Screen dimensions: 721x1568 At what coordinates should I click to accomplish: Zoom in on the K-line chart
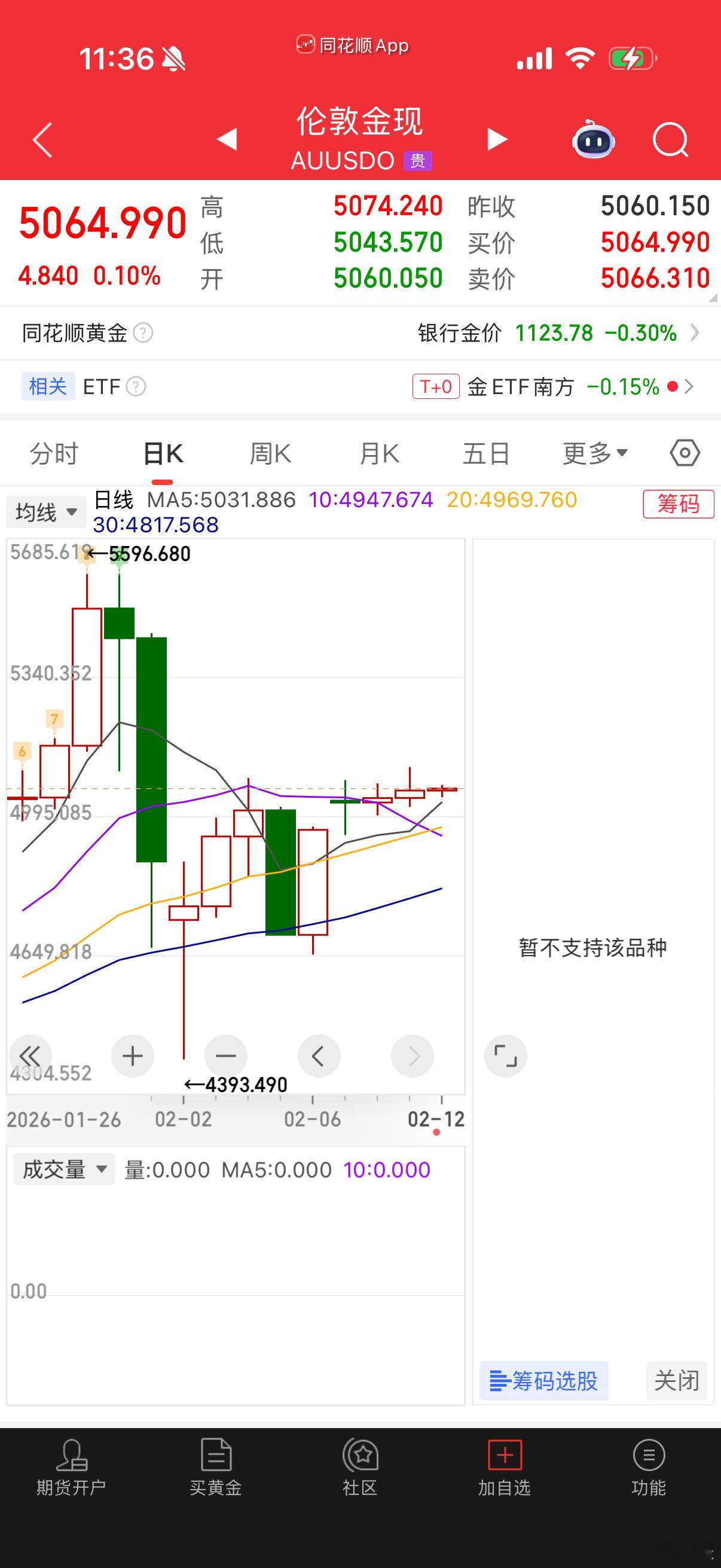[133, 1057]
